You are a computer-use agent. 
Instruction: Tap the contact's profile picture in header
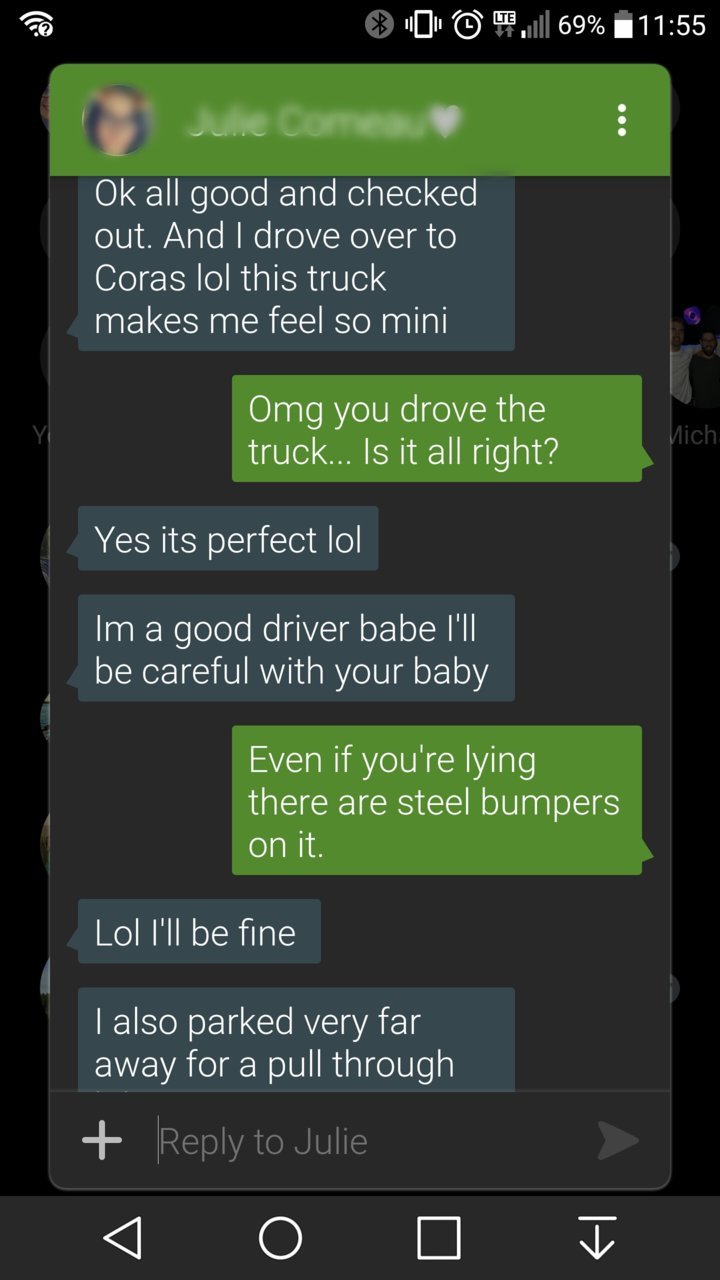[x=118, y=120]
